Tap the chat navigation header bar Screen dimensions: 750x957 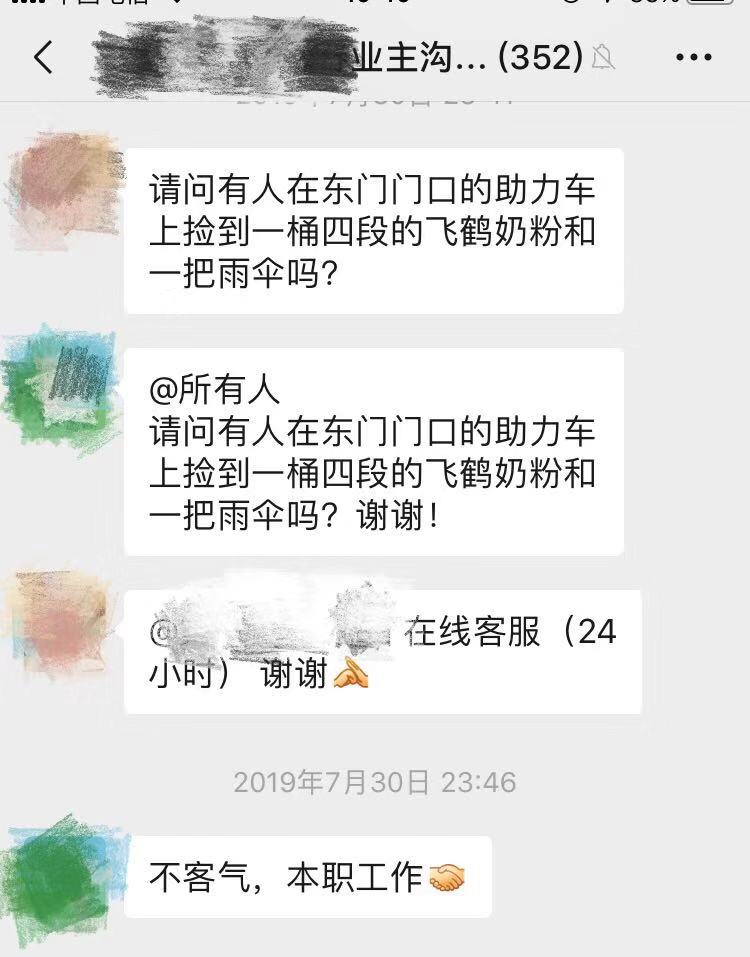click(x=375, y=59)
